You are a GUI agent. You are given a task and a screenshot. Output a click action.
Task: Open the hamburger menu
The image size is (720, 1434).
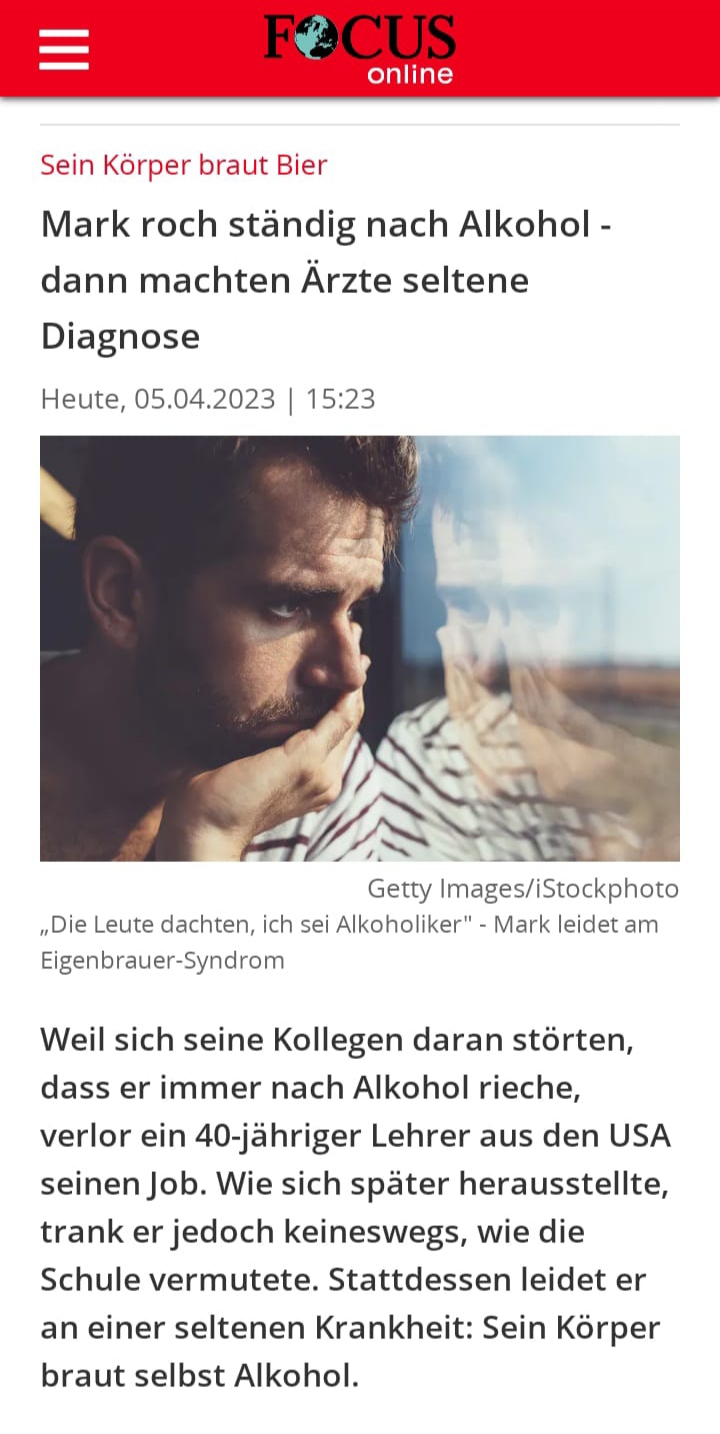click(x=64, y=49)
